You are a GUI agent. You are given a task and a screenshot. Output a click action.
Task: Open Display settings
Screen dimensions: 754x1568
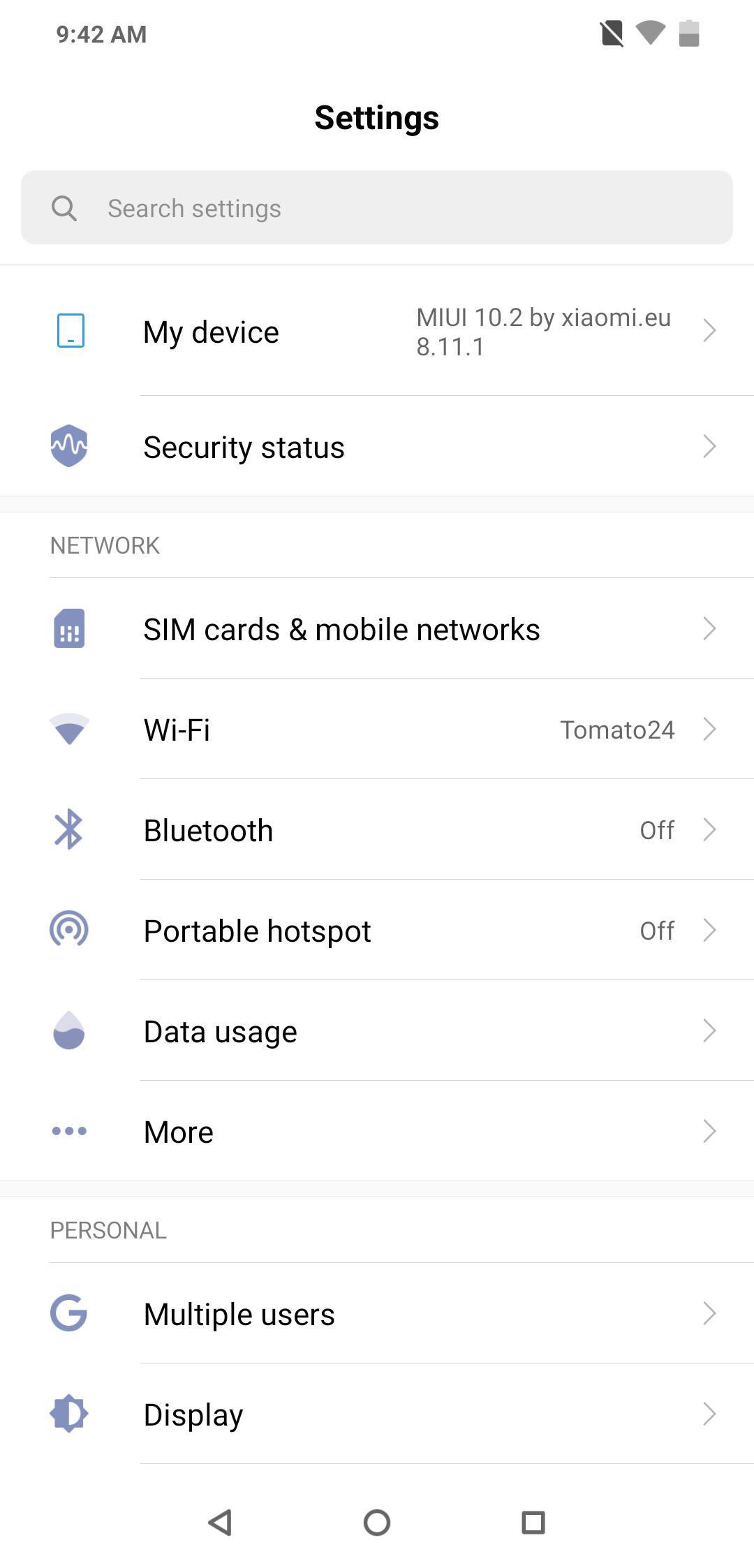coord(377,1414)
